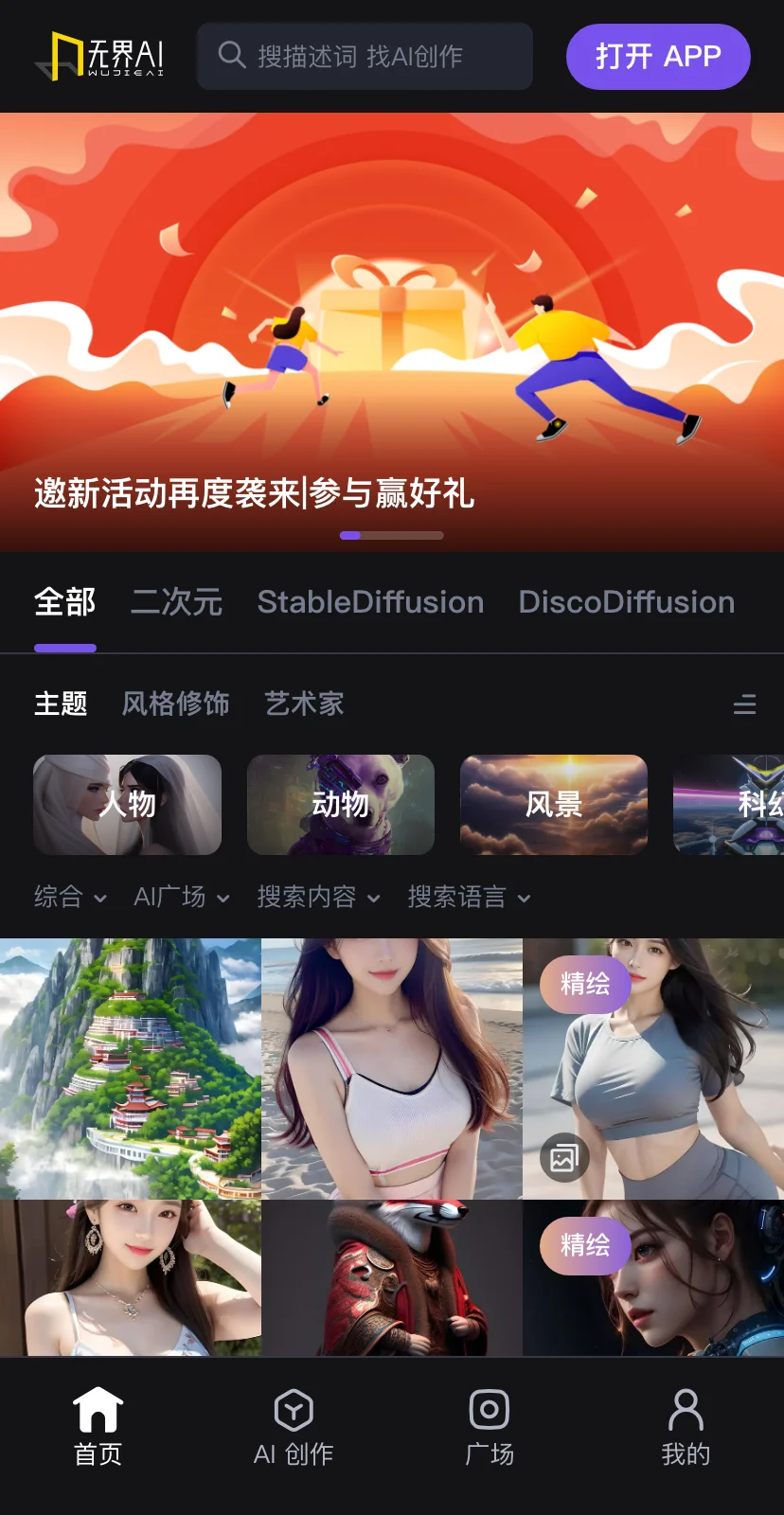Go to the 我的 tab
Viewport: 784px width, 1515px height.
pos(686,1428)
